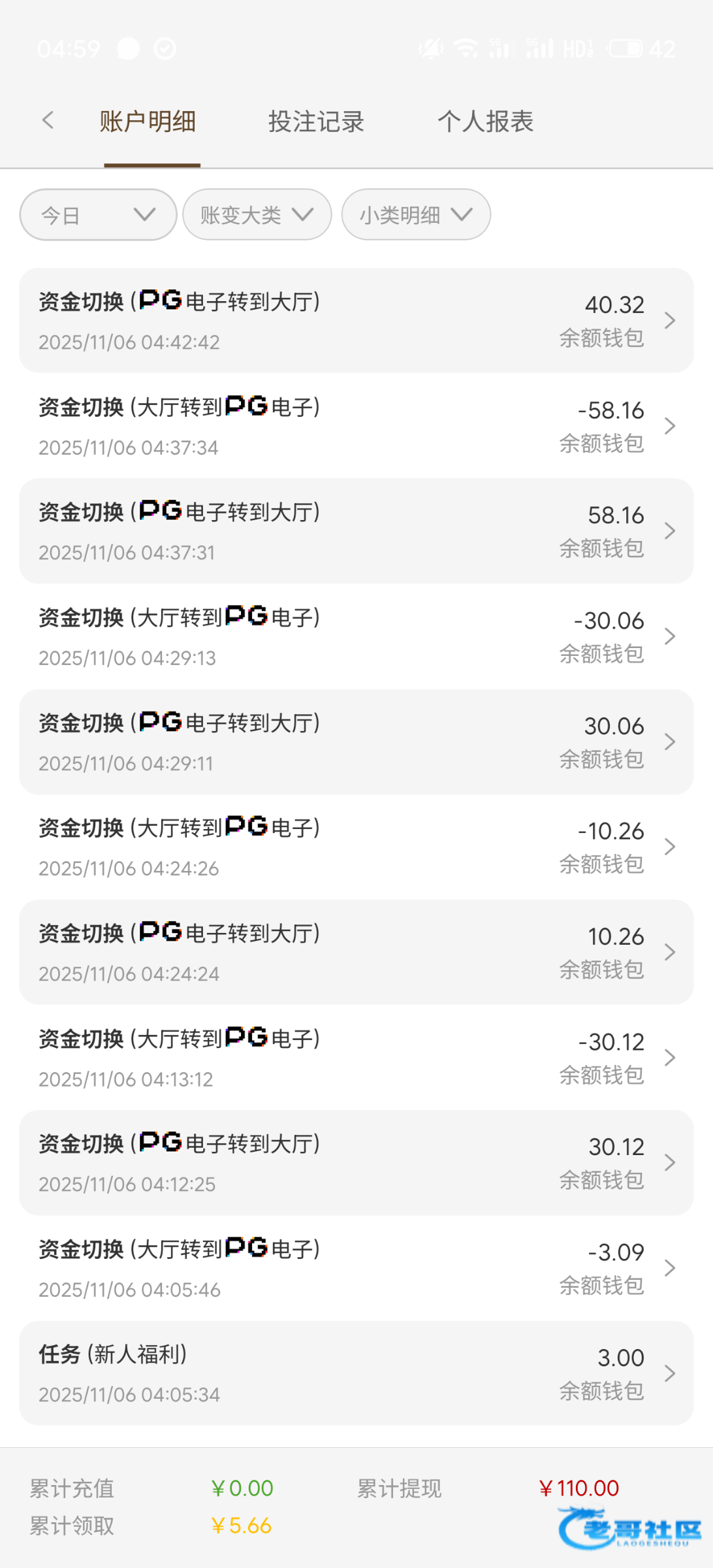Open the 30.06 record at 04:29:11
The width and height of the screenshot is (713, 1568).
[x=356, y=742]
